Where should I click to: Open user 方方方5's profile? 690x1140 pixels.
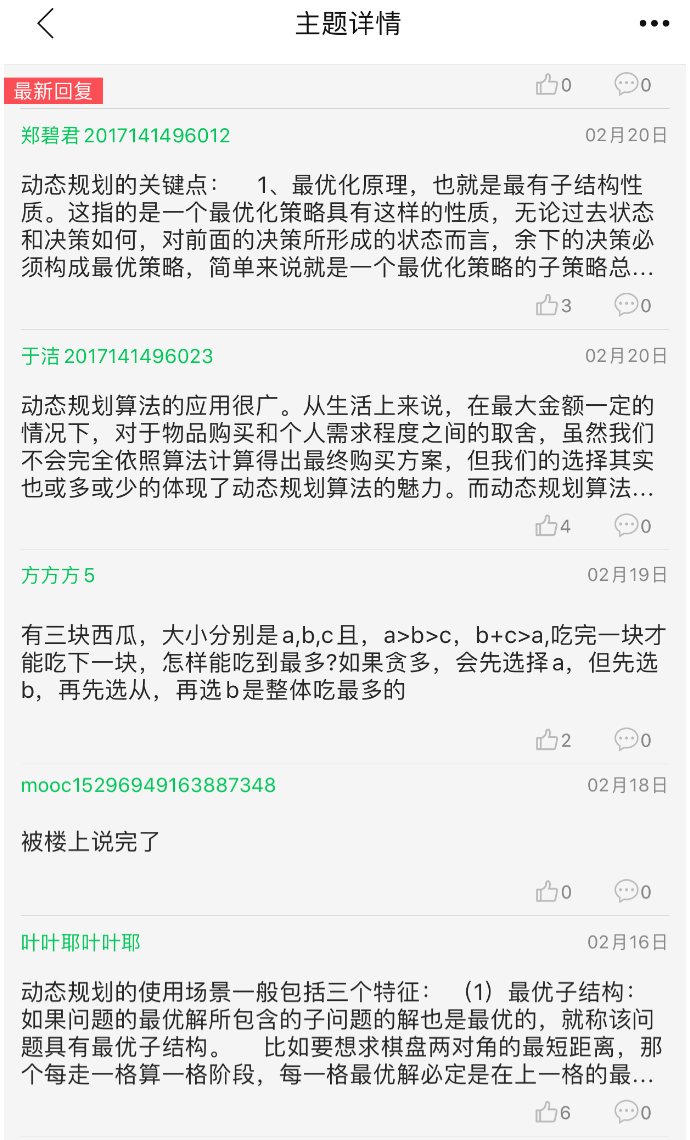[58, 575]
